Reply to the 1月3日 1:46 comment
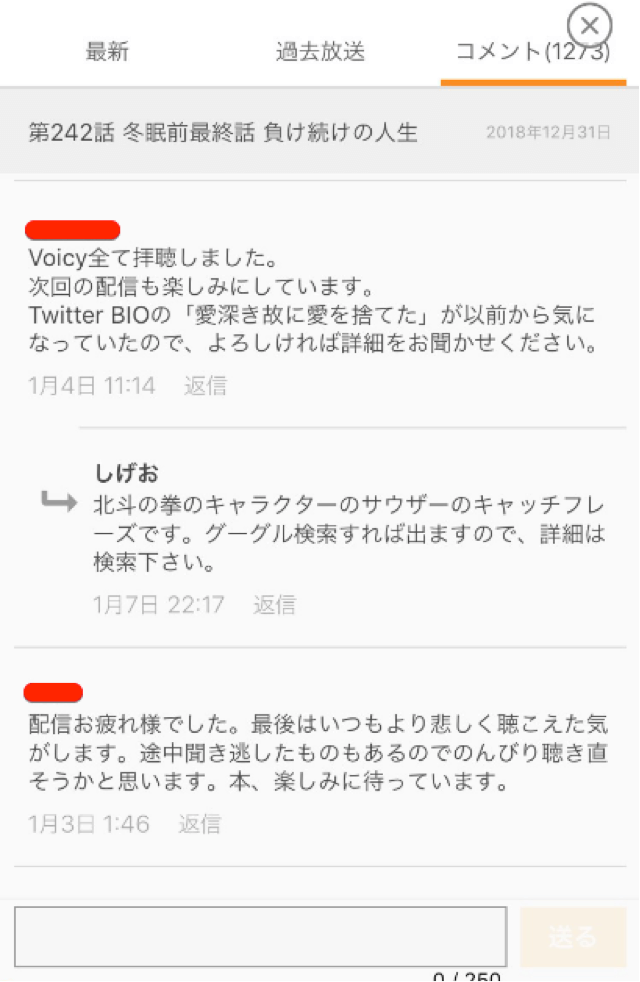640x982 pixels. (x=200, y=825)
